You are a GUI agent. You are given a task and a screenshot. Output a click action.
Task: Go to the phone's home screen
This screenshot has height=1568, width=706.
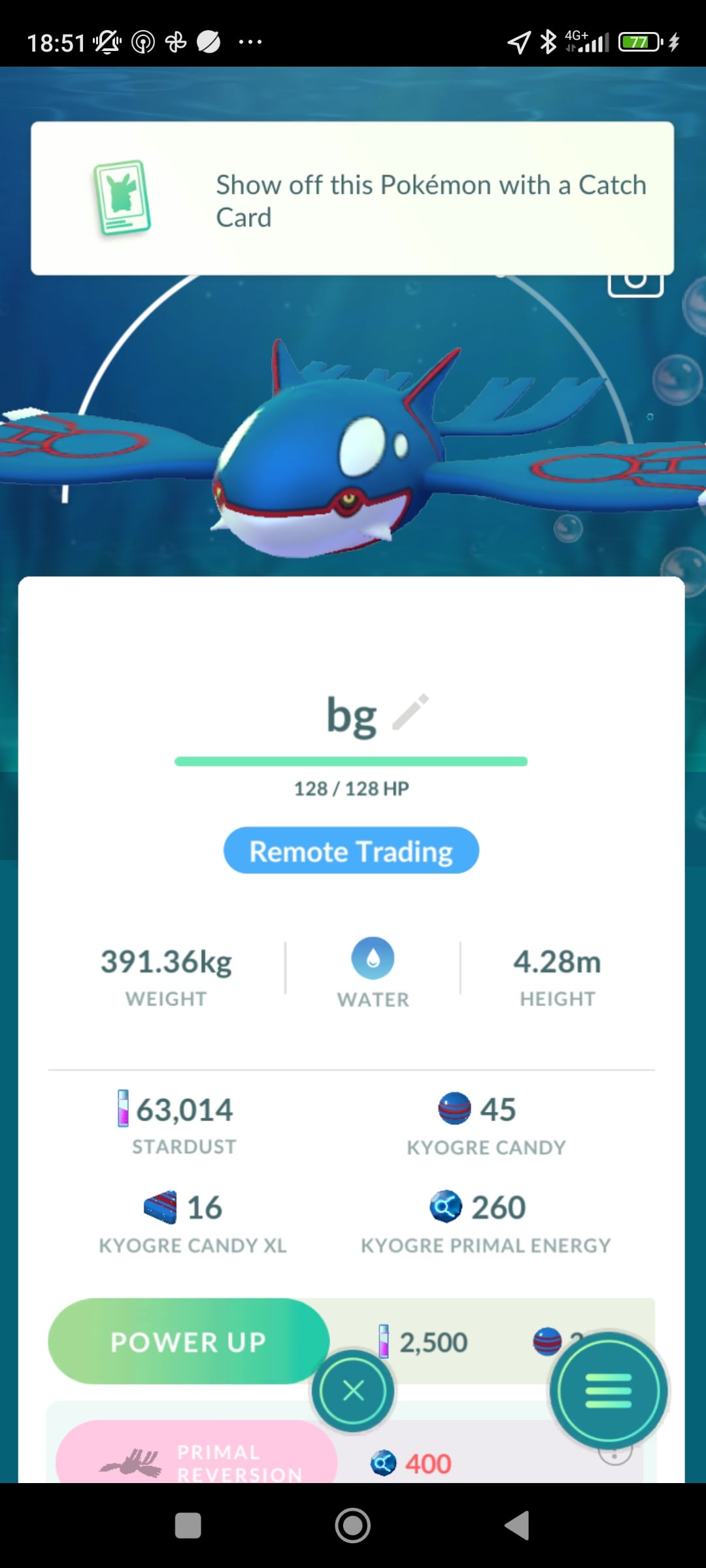point(353,1526)
